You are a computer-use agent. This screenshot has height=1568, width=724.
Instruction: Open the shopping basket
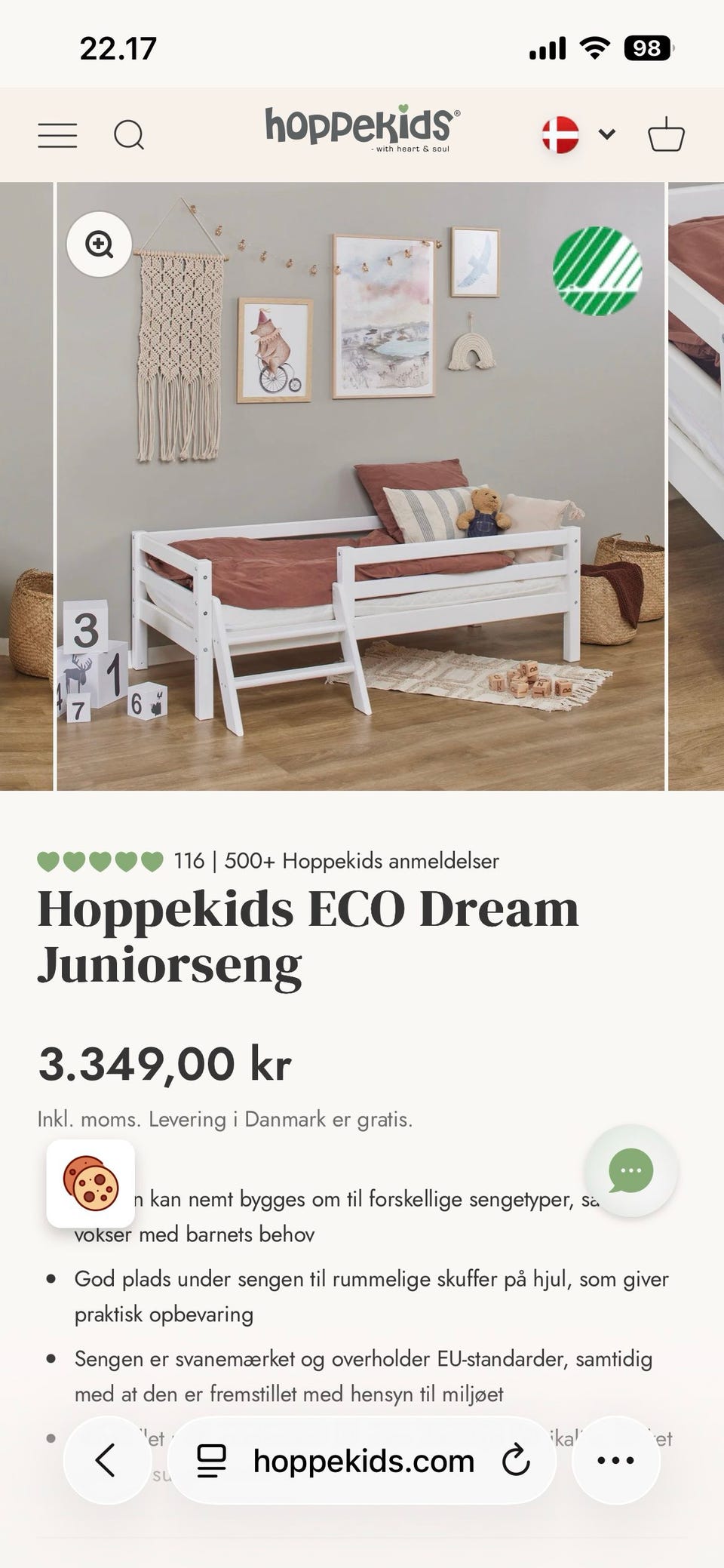tap(666, 134)
